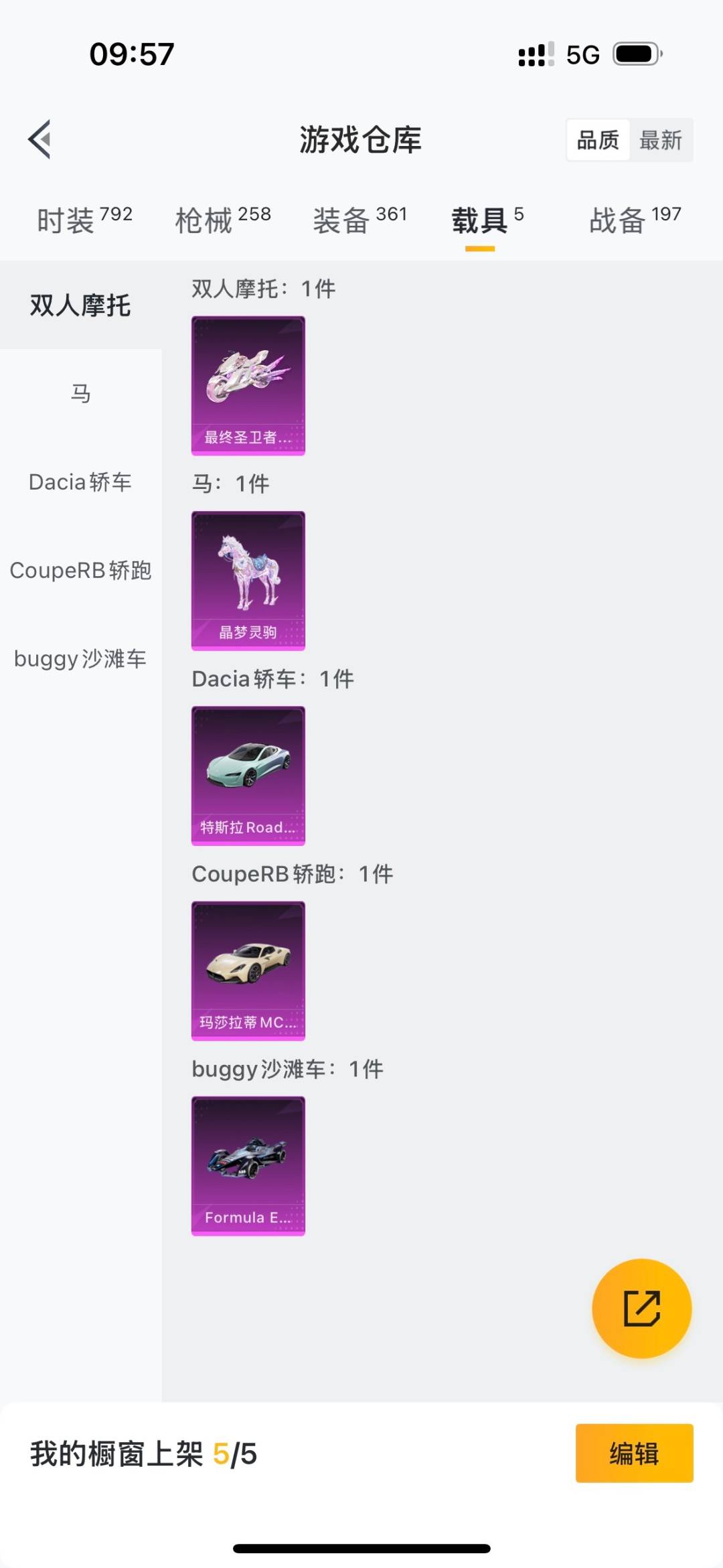Open the 玛莎拉蒂 MC sports car item
This screenshot has width=723, height=1568.
248,971
